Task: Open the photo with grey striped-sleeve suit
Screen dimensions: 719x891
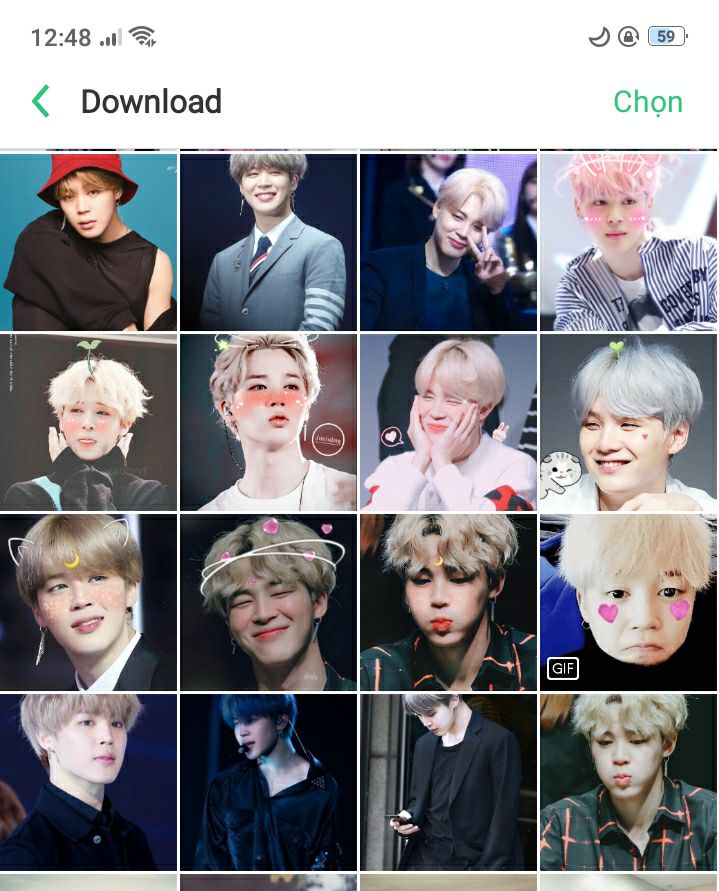Action: point(268,242)
